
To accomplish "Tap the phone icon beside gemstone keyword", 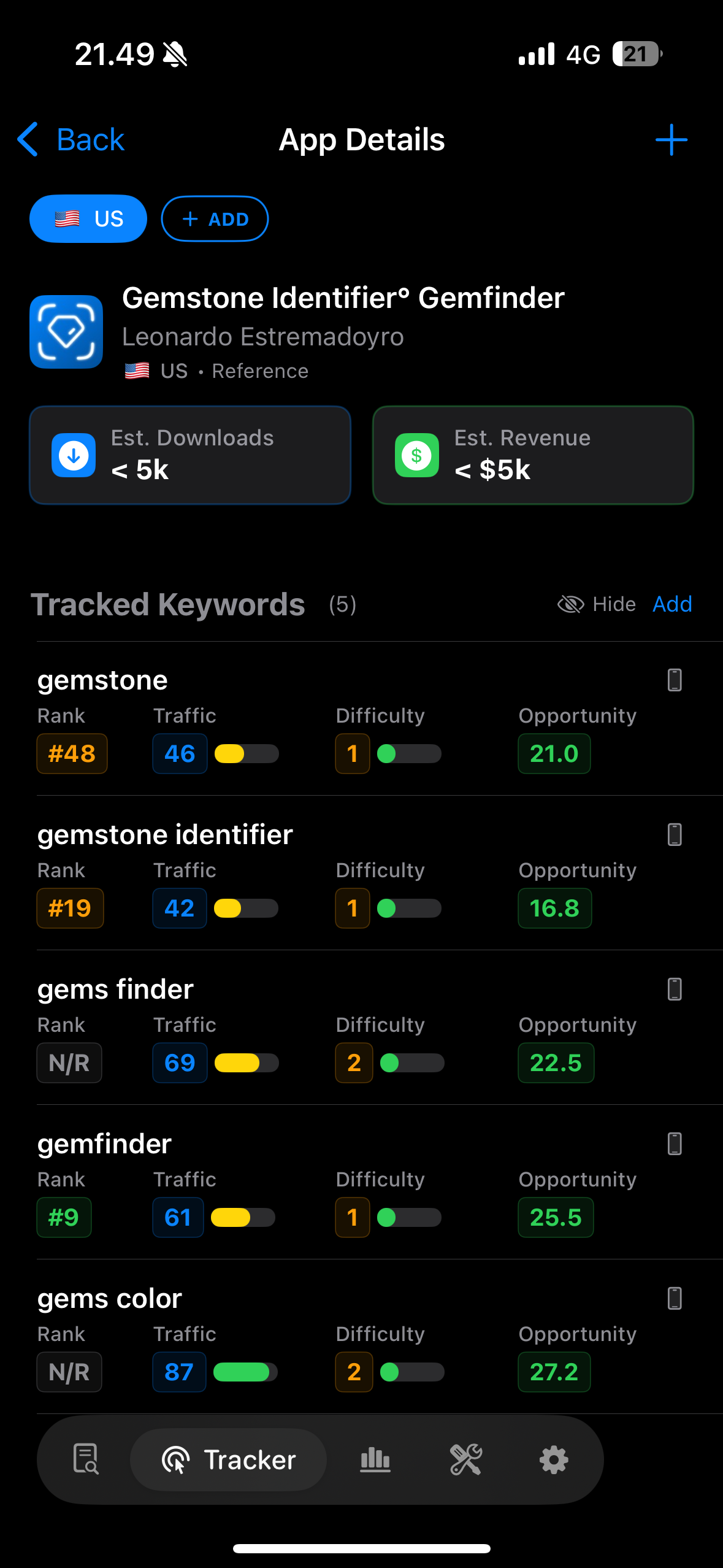I will [675, 680].
